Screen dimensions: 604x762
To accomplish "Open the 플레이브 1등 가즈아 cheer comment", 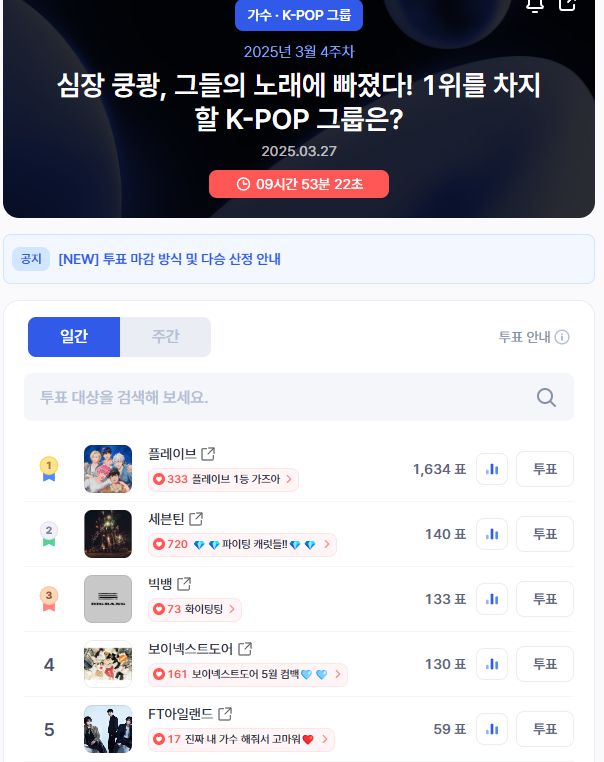I will click(x=224, y=480).
